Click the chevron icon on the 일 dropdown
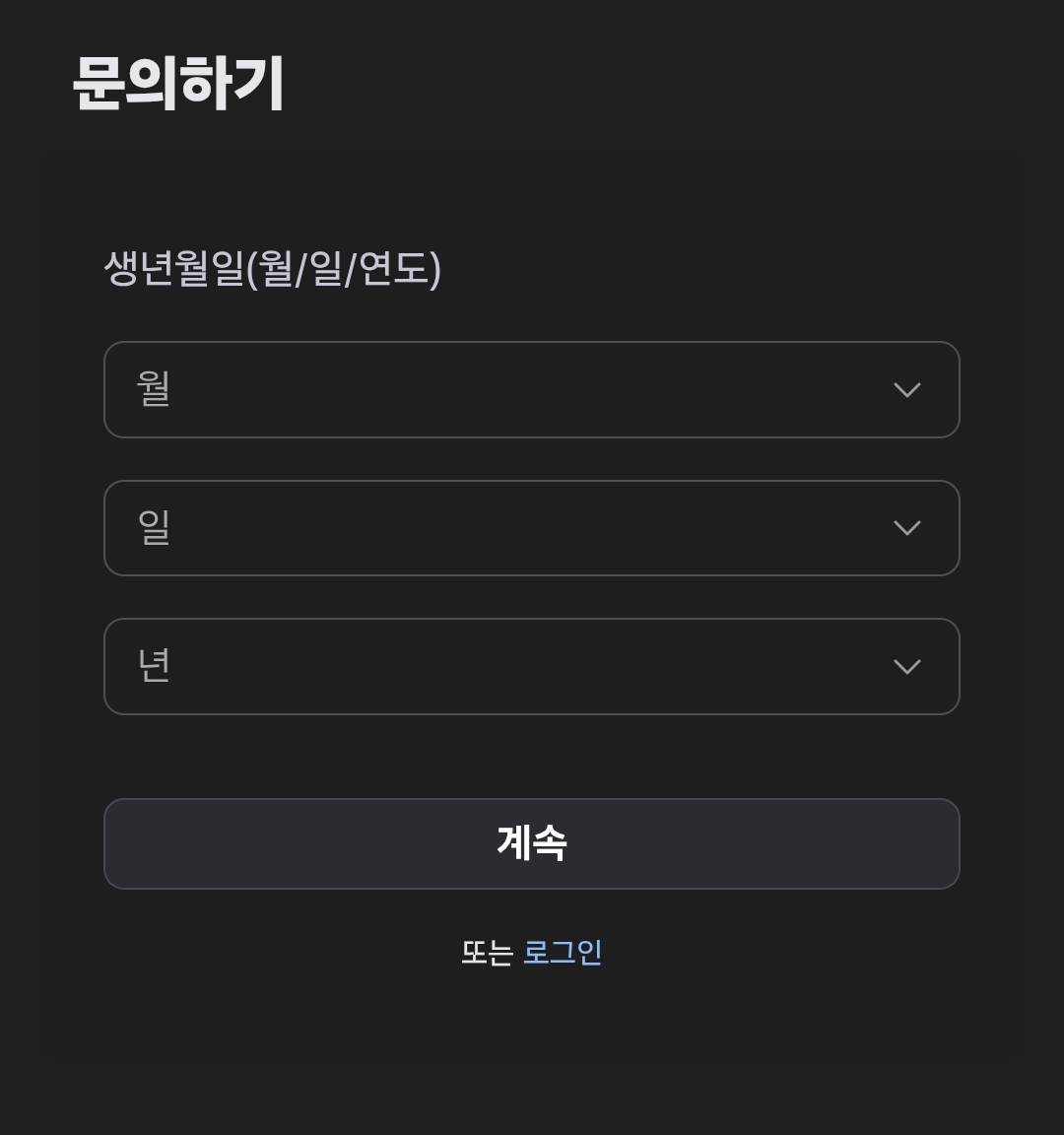This screenshot has width=1064, height=1135. (907, 528)
